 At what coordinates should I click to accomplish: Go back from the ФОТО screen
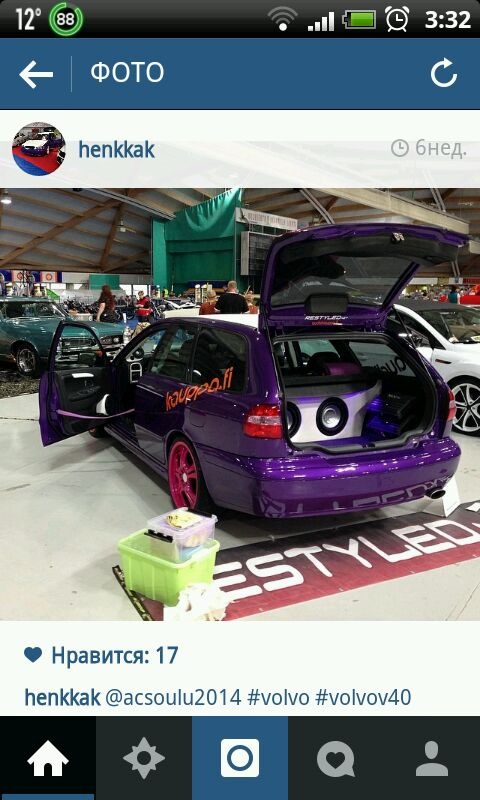pos(36,74)
